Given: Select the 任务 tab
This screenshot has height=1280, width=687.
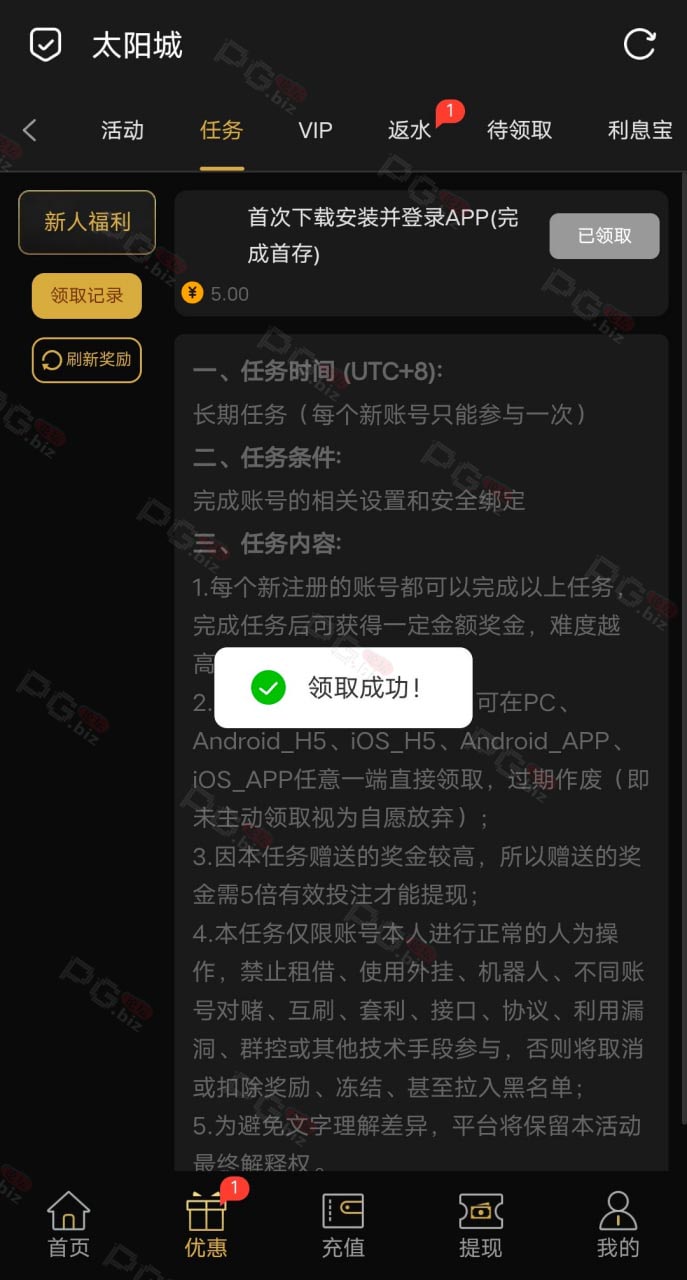Looking at the screenshot, I should (222, 130).
